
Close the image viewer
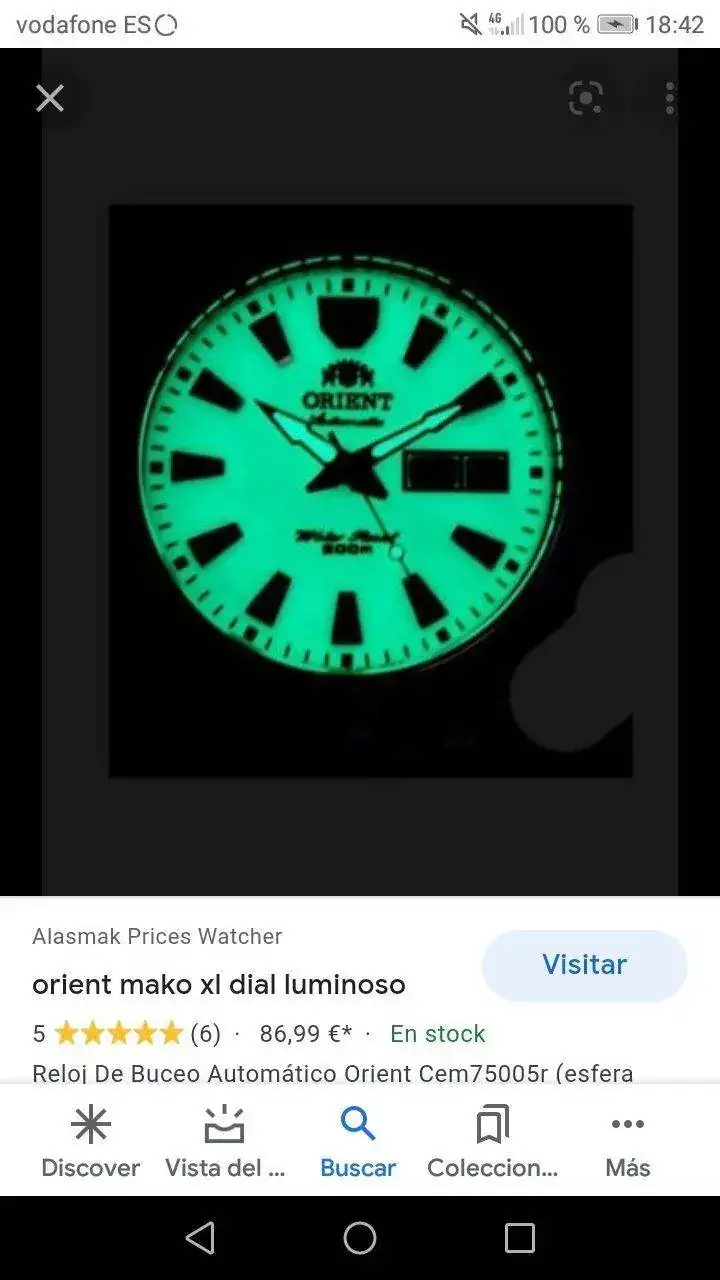[x=49, y=98]
